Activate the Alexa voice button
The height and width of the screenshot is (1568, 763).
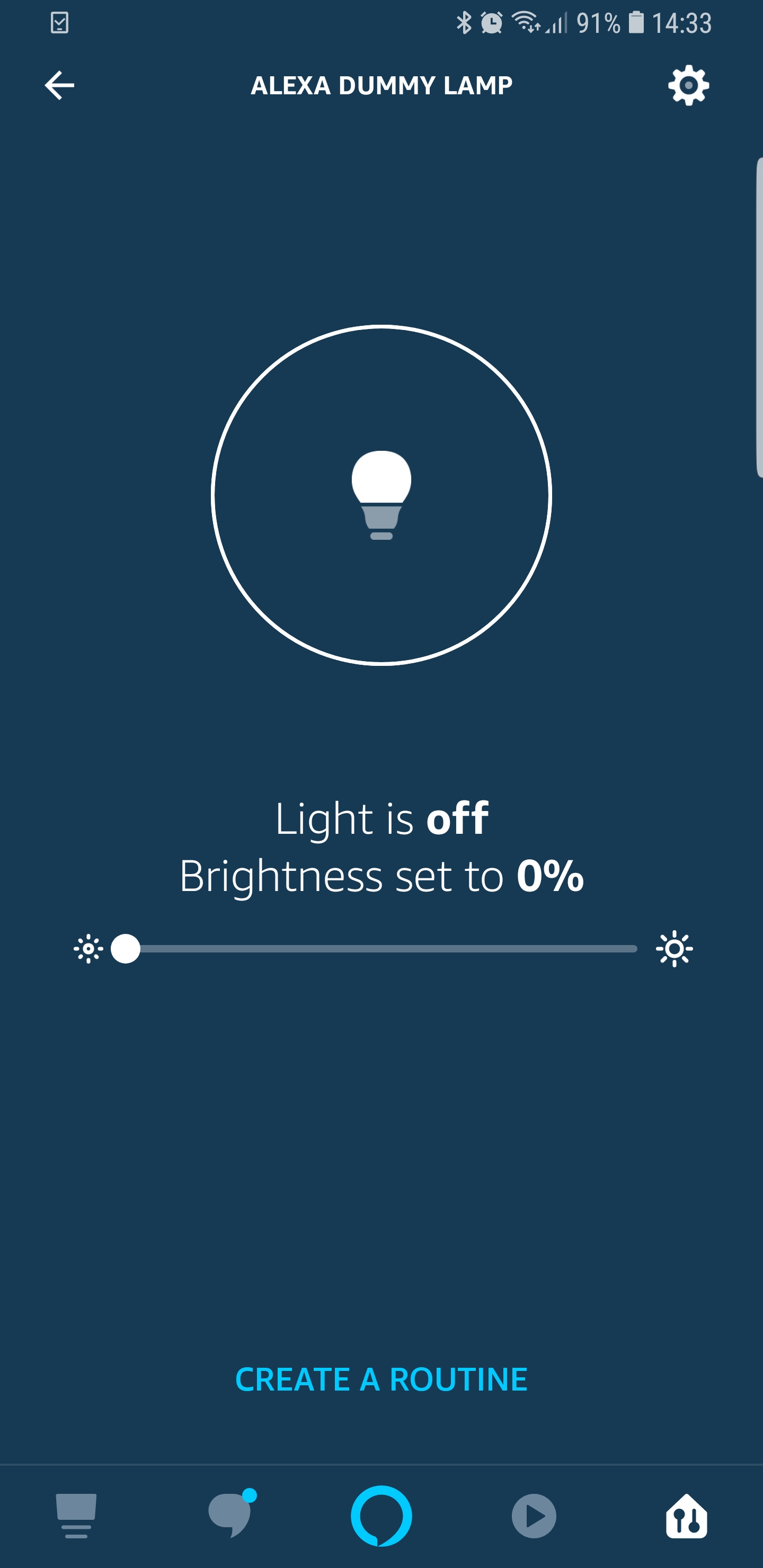(381, 1516)
